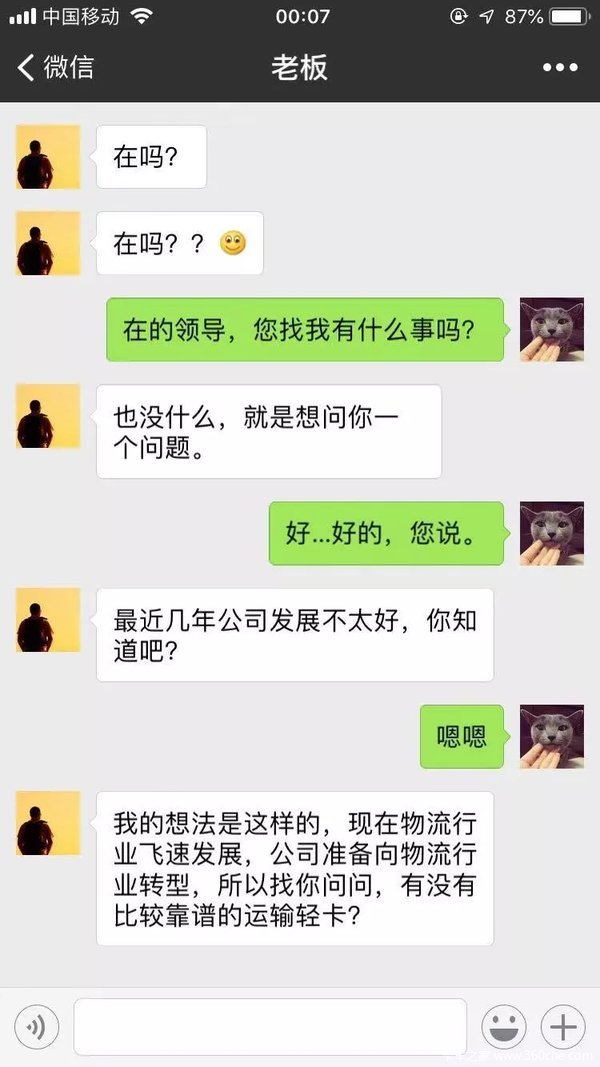600x1067 pixels.
Task: Go back to the 微信 chat list
Action: pyautogui.click(x=55, y=68)
